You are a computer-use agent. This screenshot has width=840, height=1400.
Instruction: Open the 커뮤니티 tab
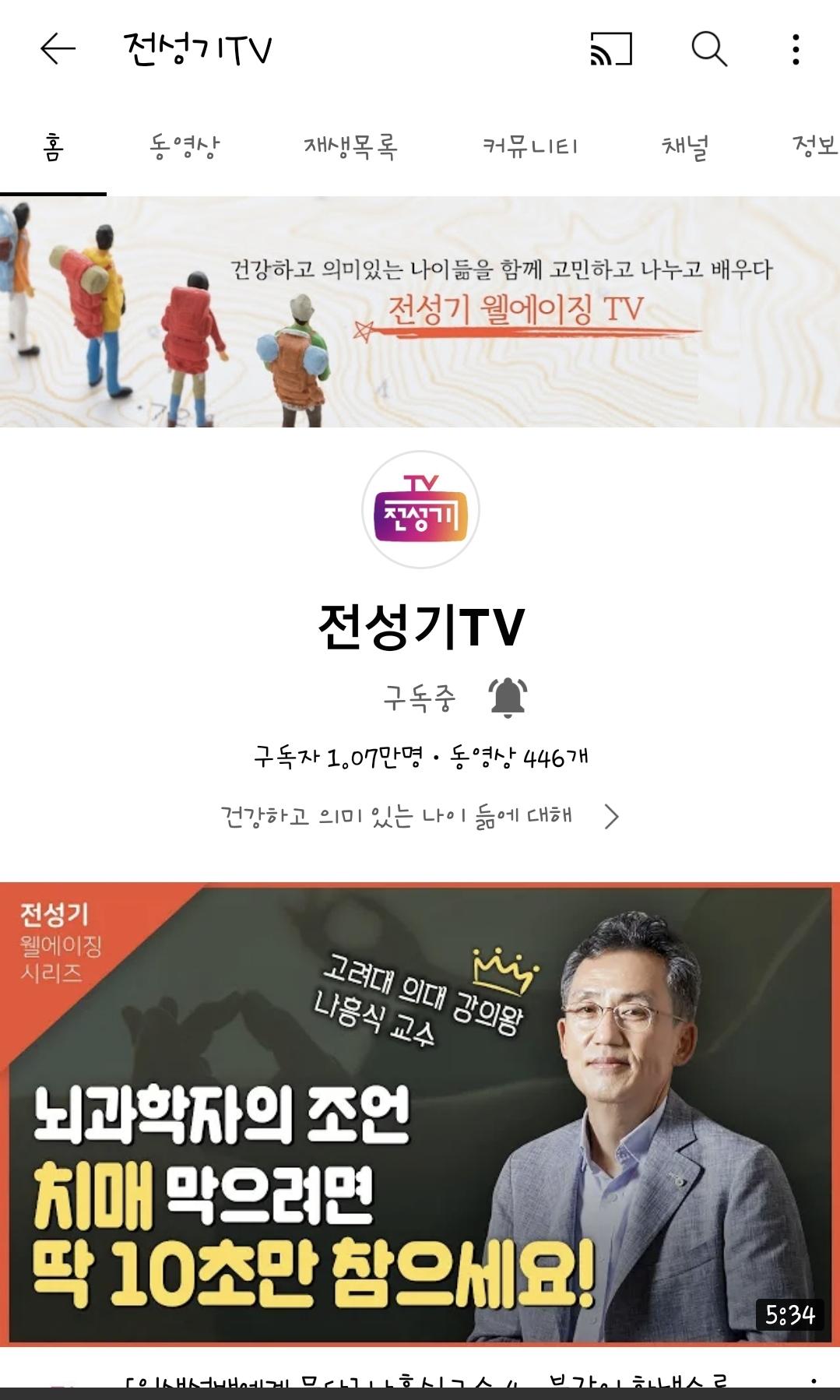530,146
